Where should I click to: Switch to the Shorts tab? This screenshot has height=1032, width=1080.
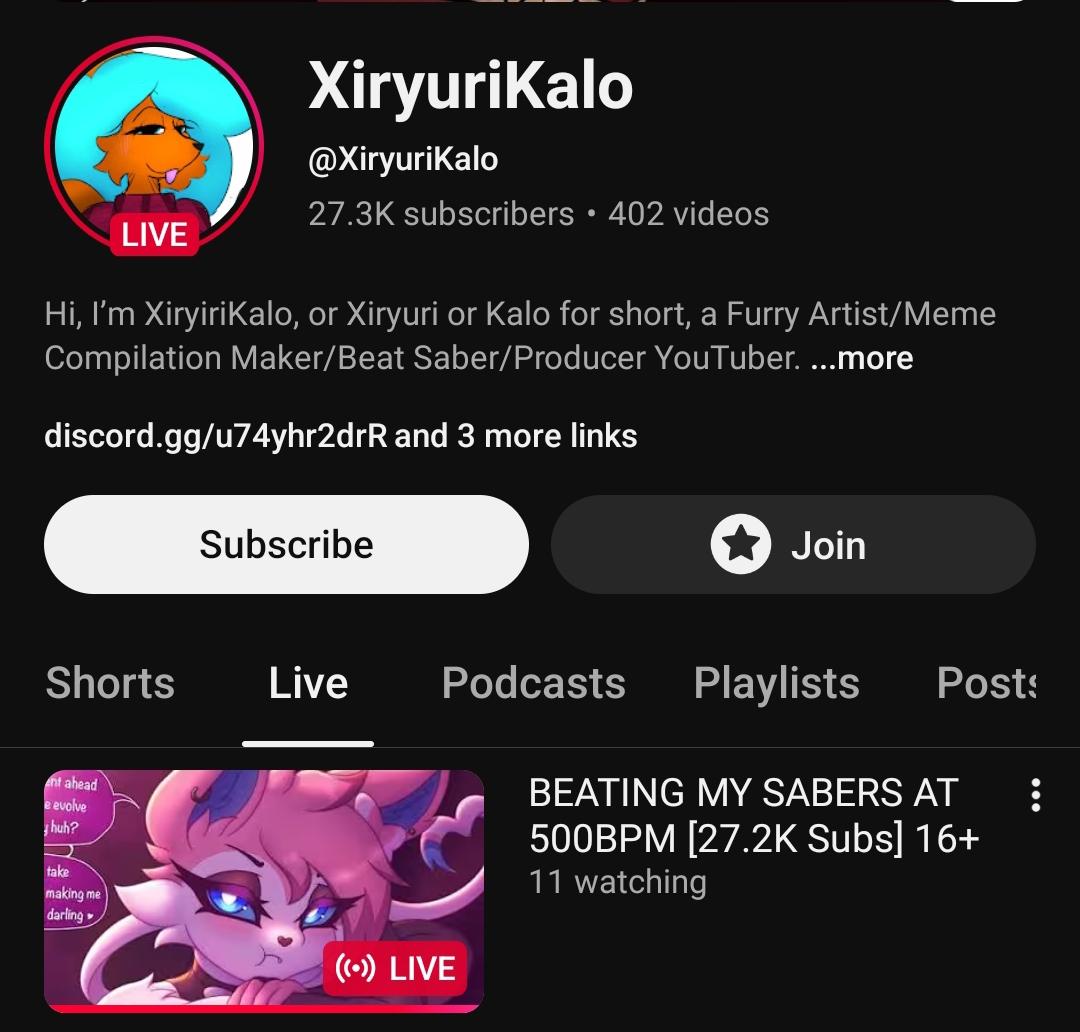pyautogui.click(x=110, y=684)
